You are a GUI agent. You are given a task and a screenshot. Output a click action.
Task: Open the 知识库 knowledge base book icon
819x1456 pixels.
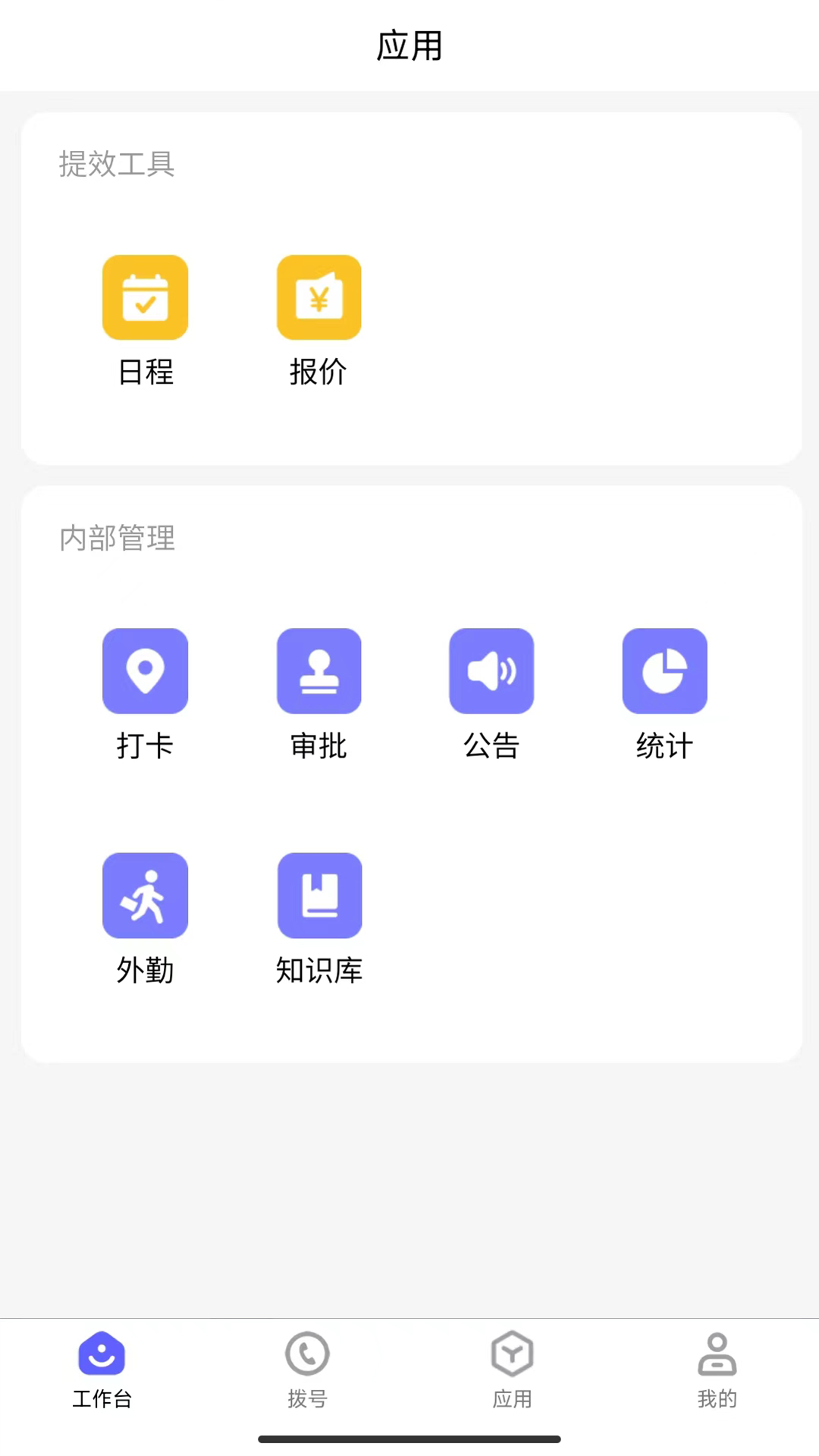tap(319, 895)
